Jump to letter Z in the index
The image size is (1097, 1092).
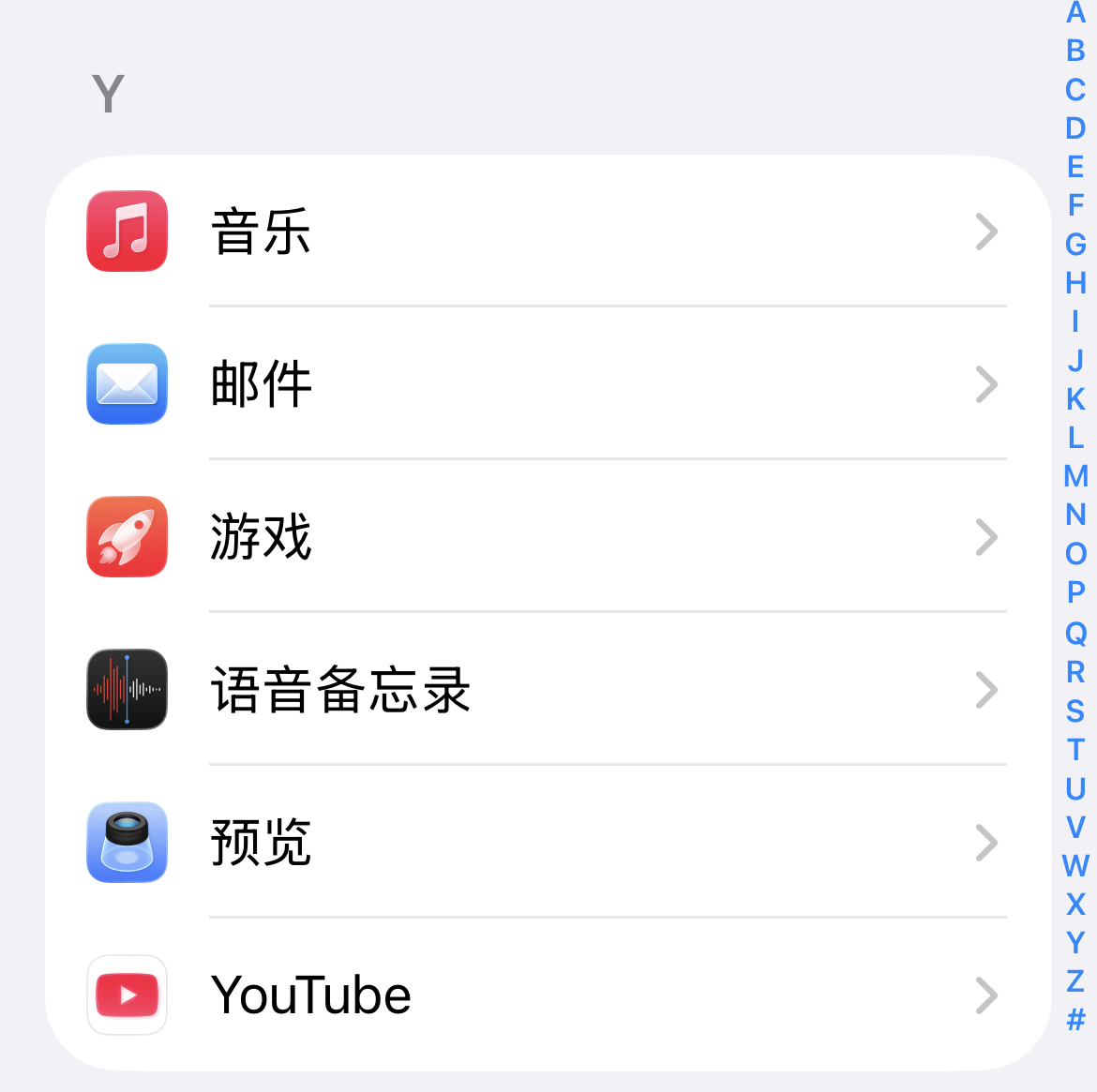tap(1075, 981)
